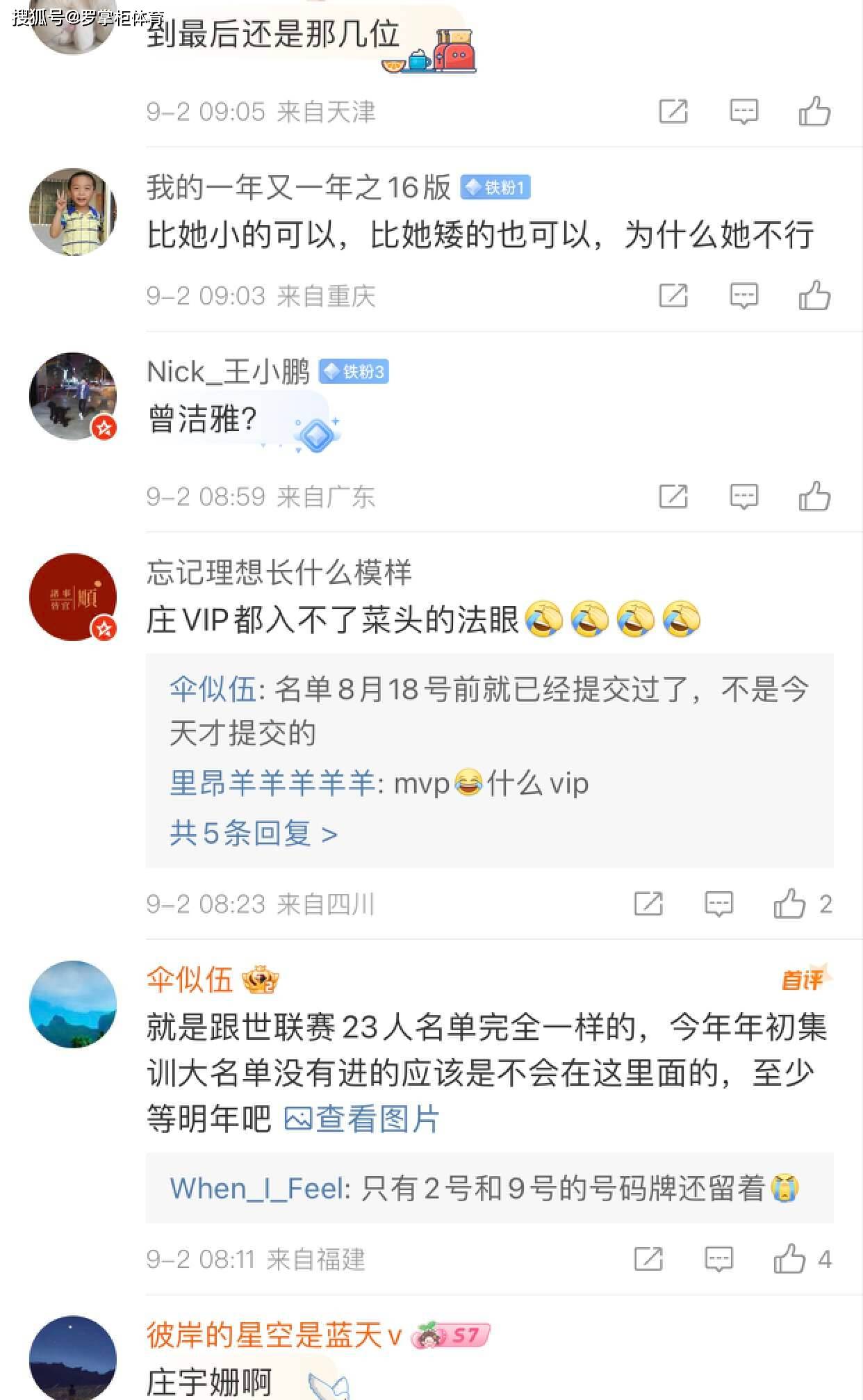
Task: Open 彼岸的星空是蓝天v's profile
Action: (274, 1335)
